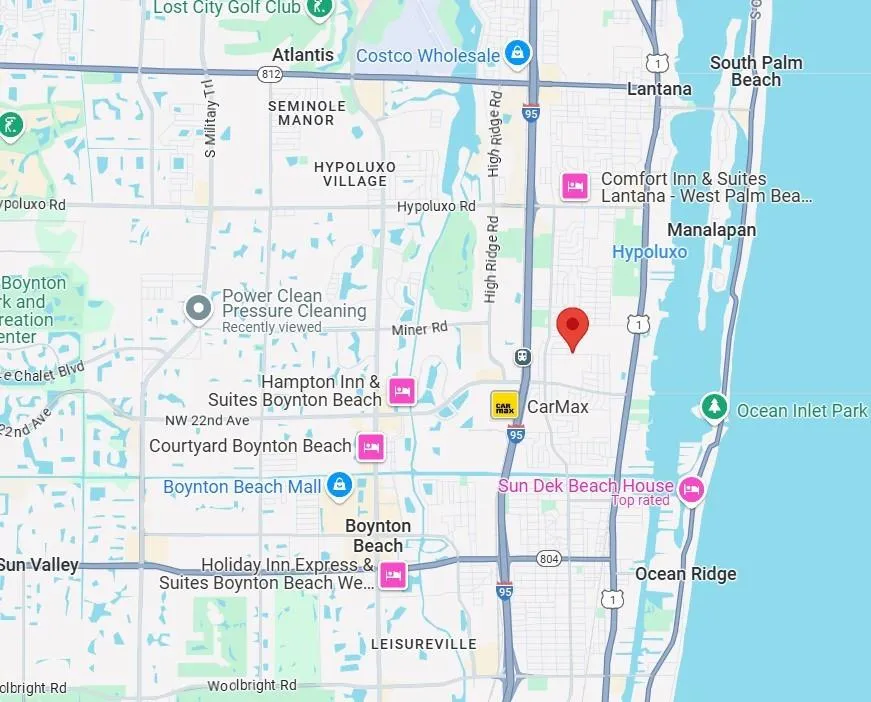Select the Courtyard Boynton Beach hotel marker
This screenshot has width=871, height=702.
pos(370,446)
